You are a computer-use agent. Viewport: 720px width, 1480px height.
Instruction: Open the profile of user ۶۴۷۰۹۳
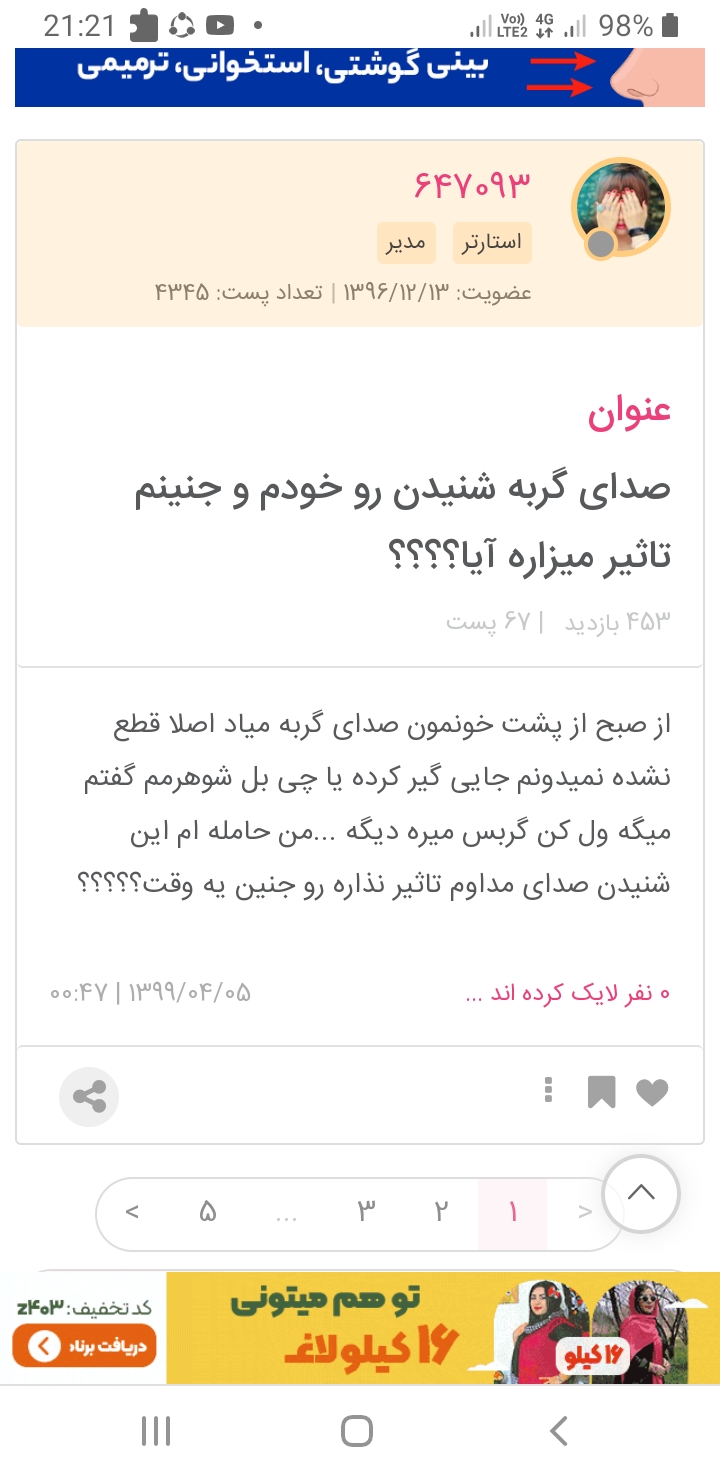[471, 184]
